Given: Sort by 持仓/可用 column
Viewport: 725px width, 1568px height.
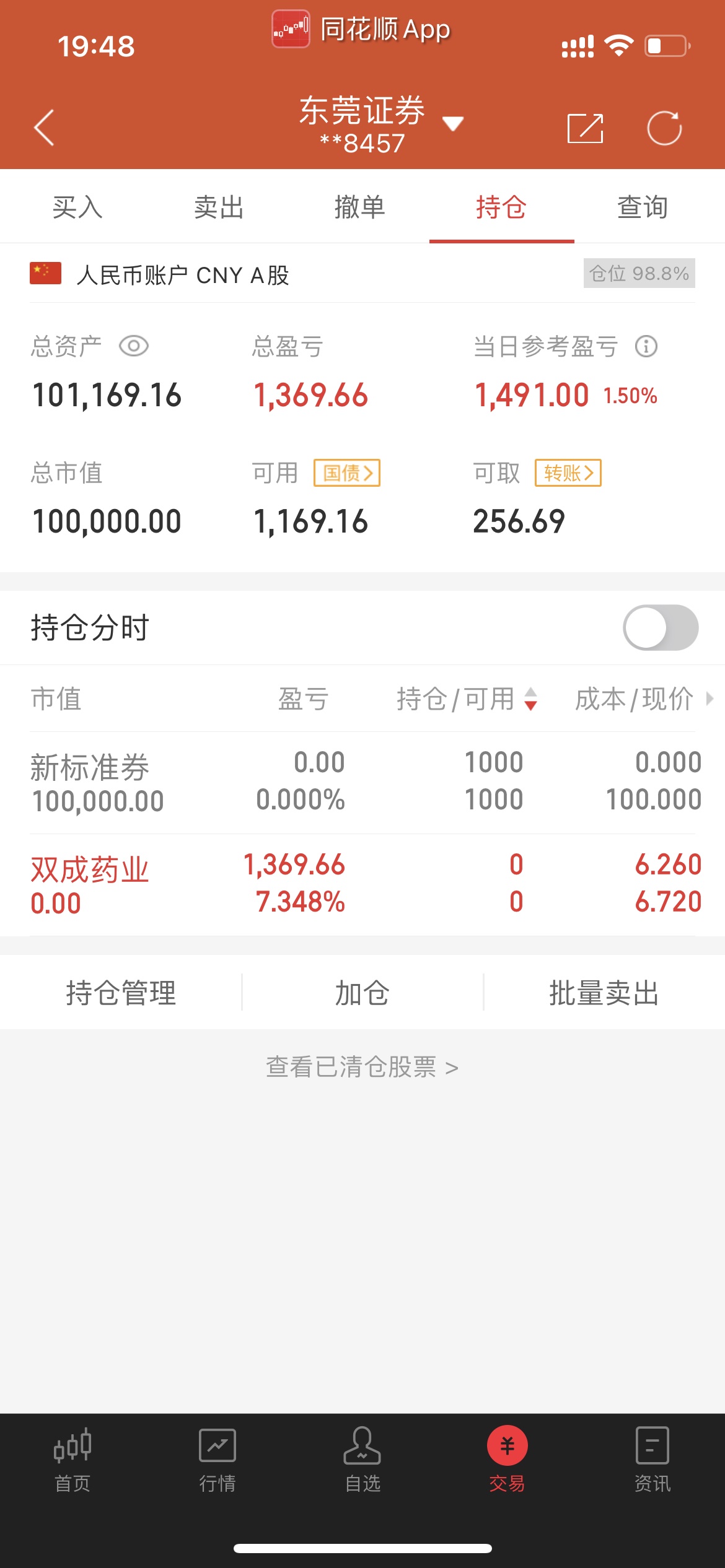Looking at the screenshot, I should click(x=467, y=699).
